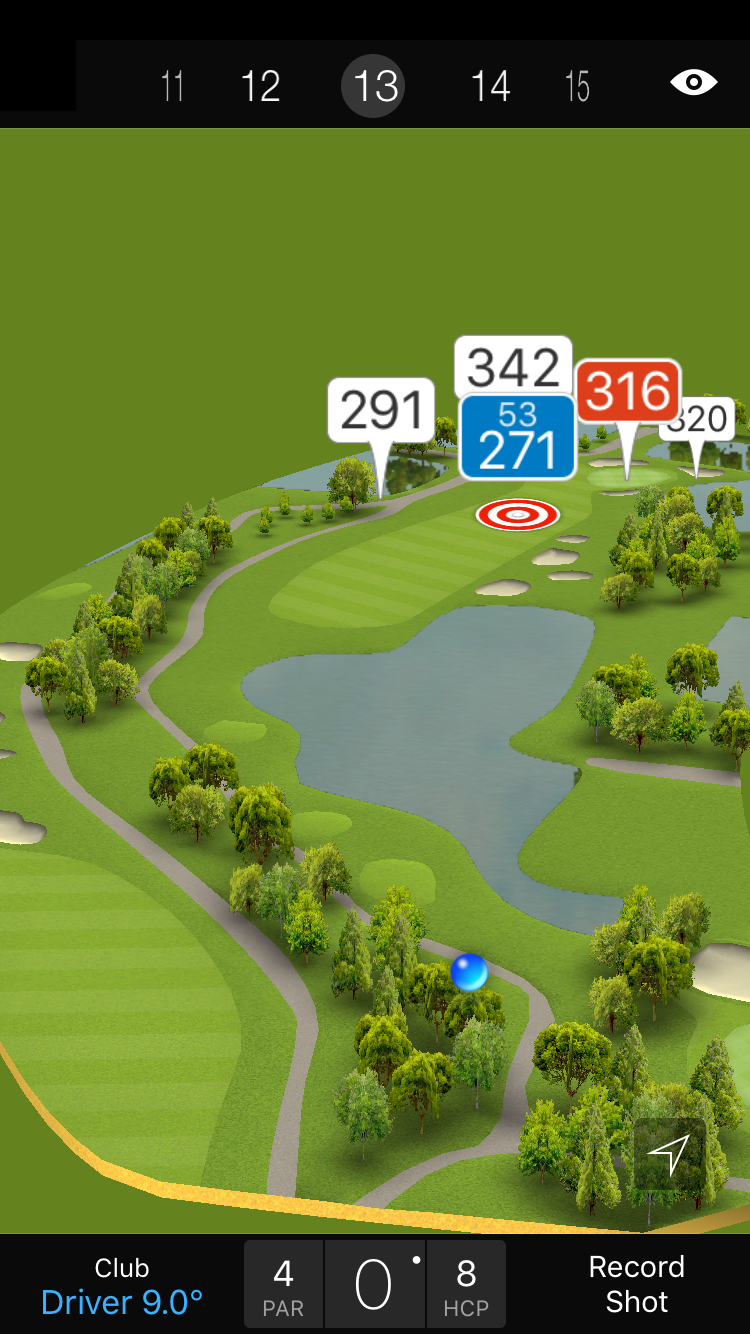Image resolution: width=750 pixels, height=1334 pixels.
Task: Select the red 316 distance marker
Action: tap(628, 391)
